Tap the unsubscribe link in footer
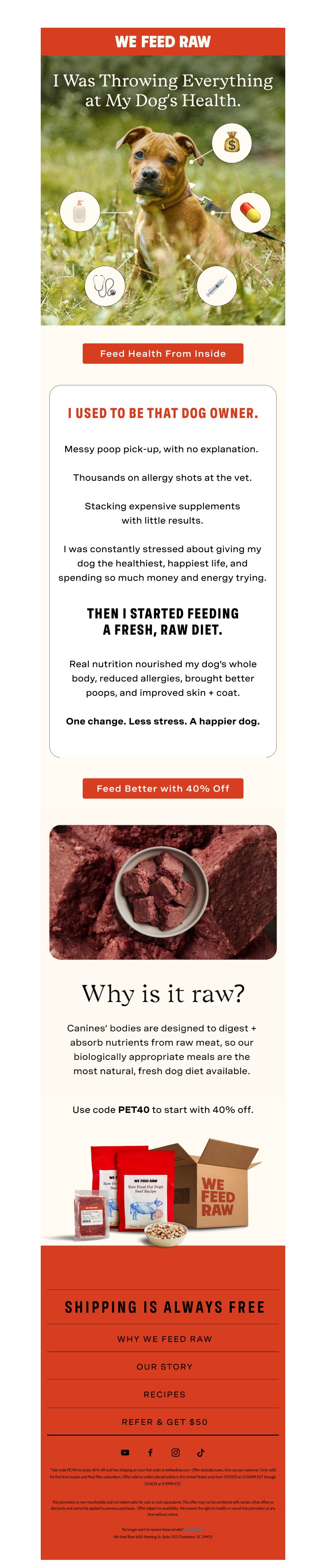The width and height of the screenshot is (326, 1568). 194,1528
